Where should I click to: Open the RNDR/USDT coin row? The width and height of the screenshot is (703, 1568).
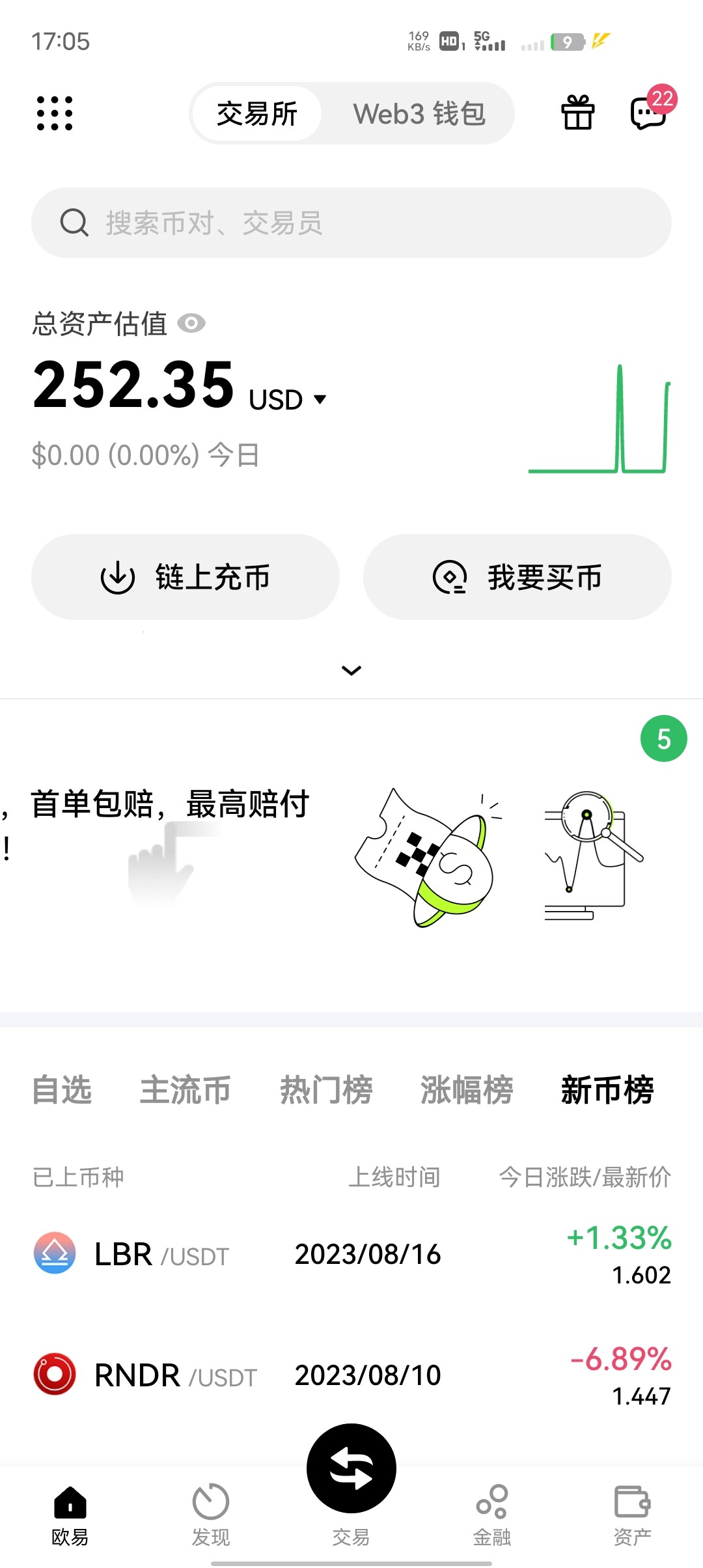click(x=351, y=1374)
